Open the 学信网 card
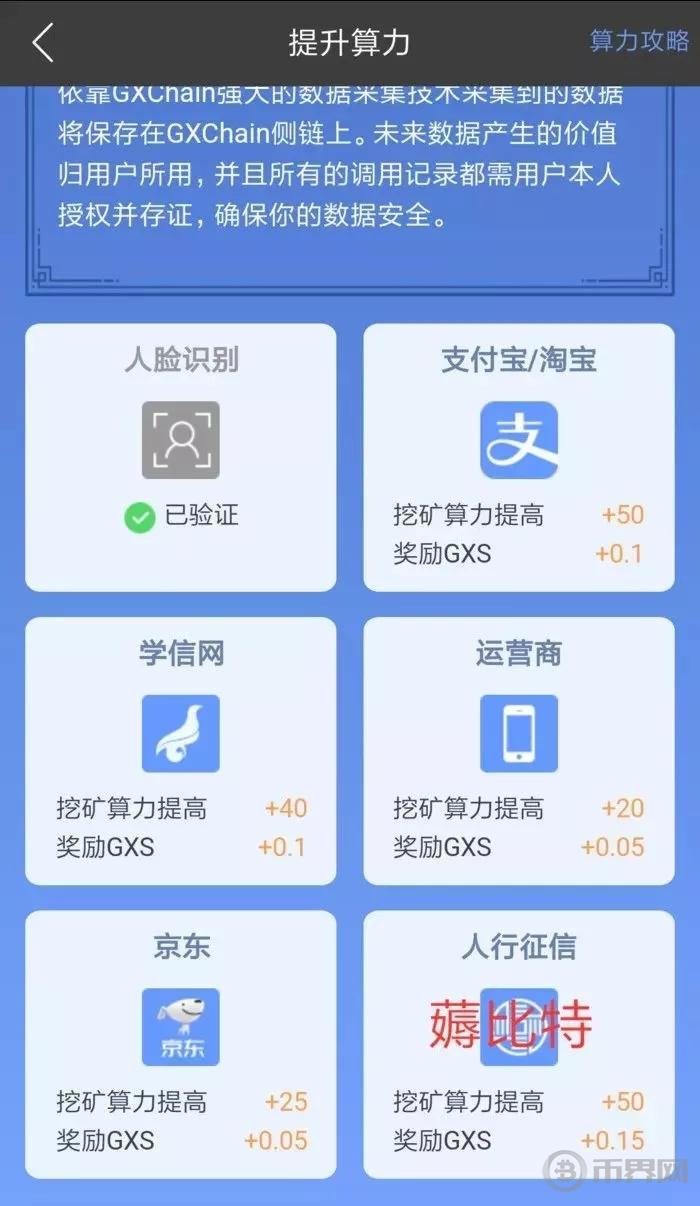 [x=181, y=750]
